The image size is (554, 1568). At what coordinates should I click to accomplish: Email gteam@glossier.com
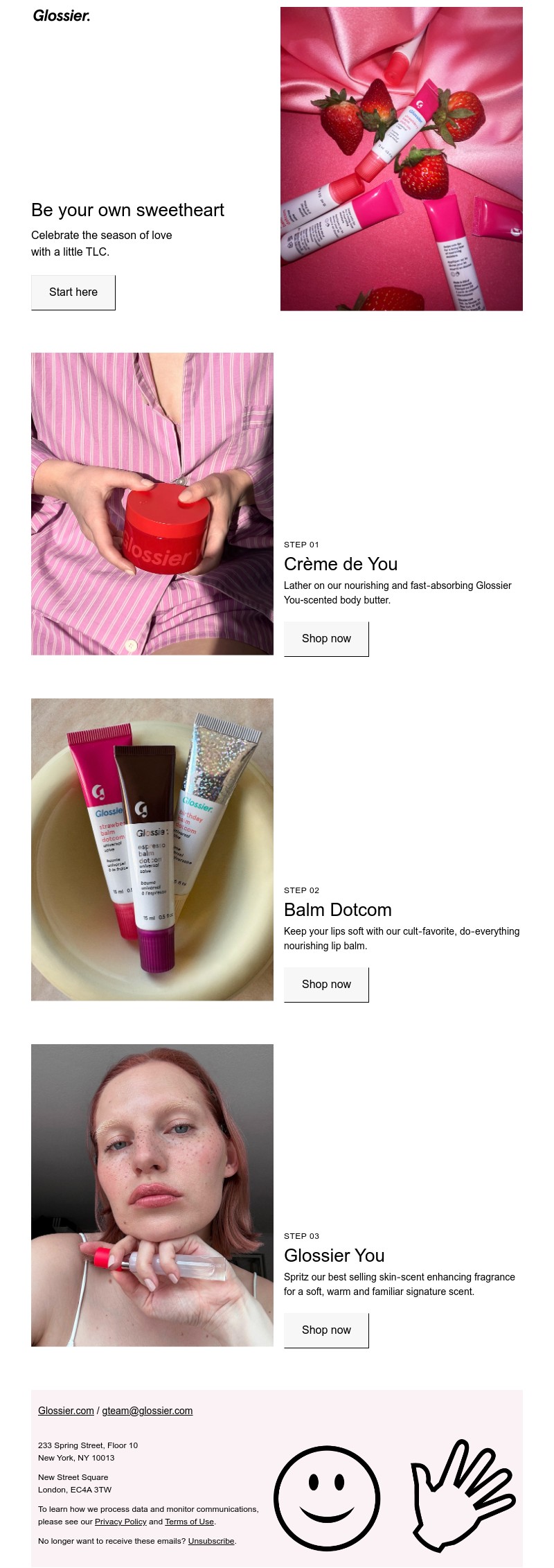click(x=148, y=1411)
